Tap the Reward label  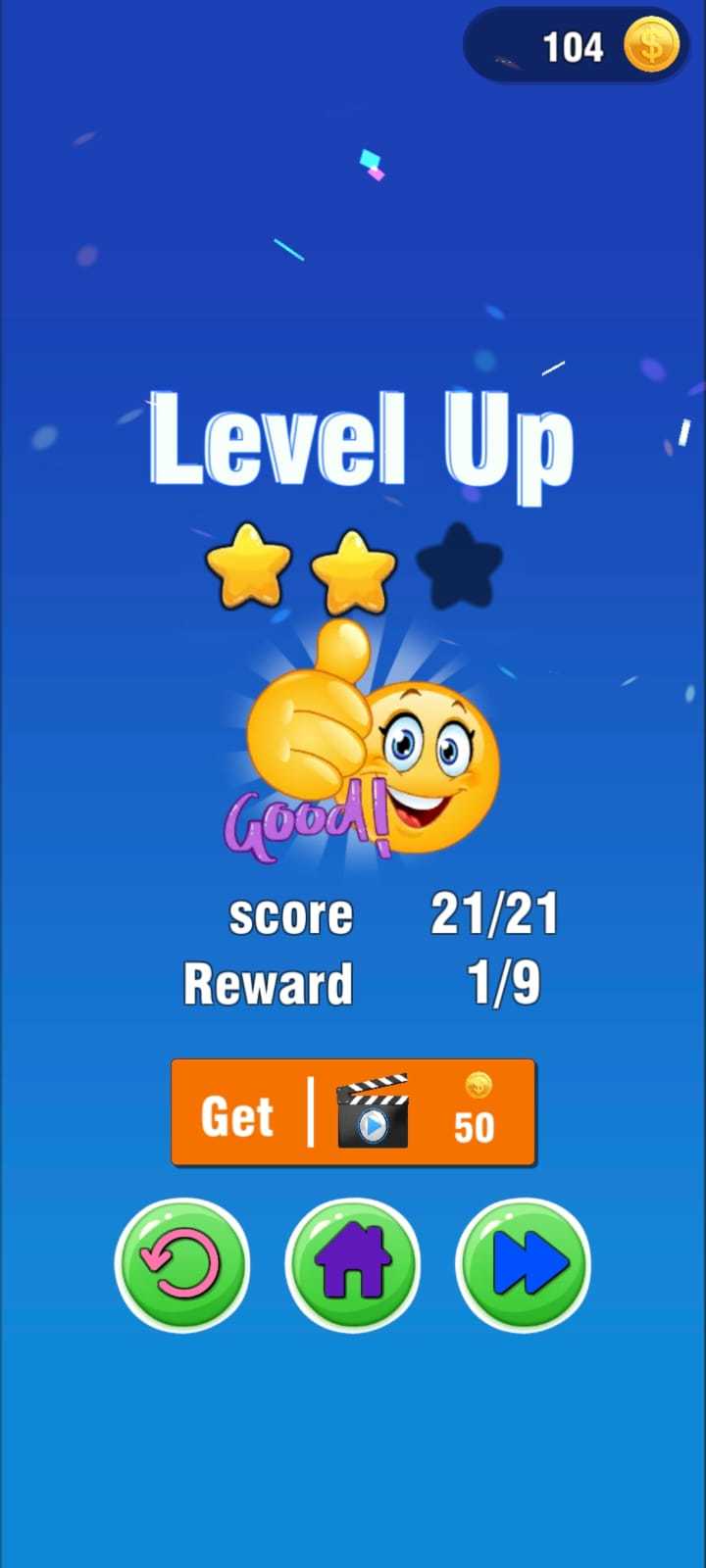pos(267,983)
